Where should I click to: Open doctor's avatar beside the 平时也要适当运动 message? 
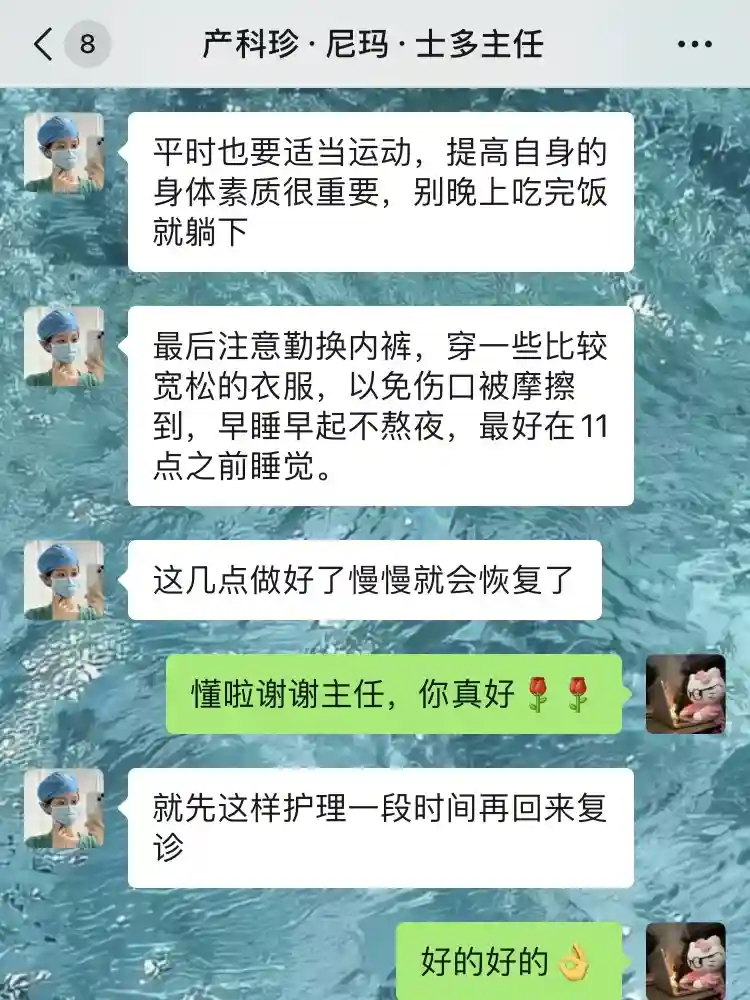64,152
